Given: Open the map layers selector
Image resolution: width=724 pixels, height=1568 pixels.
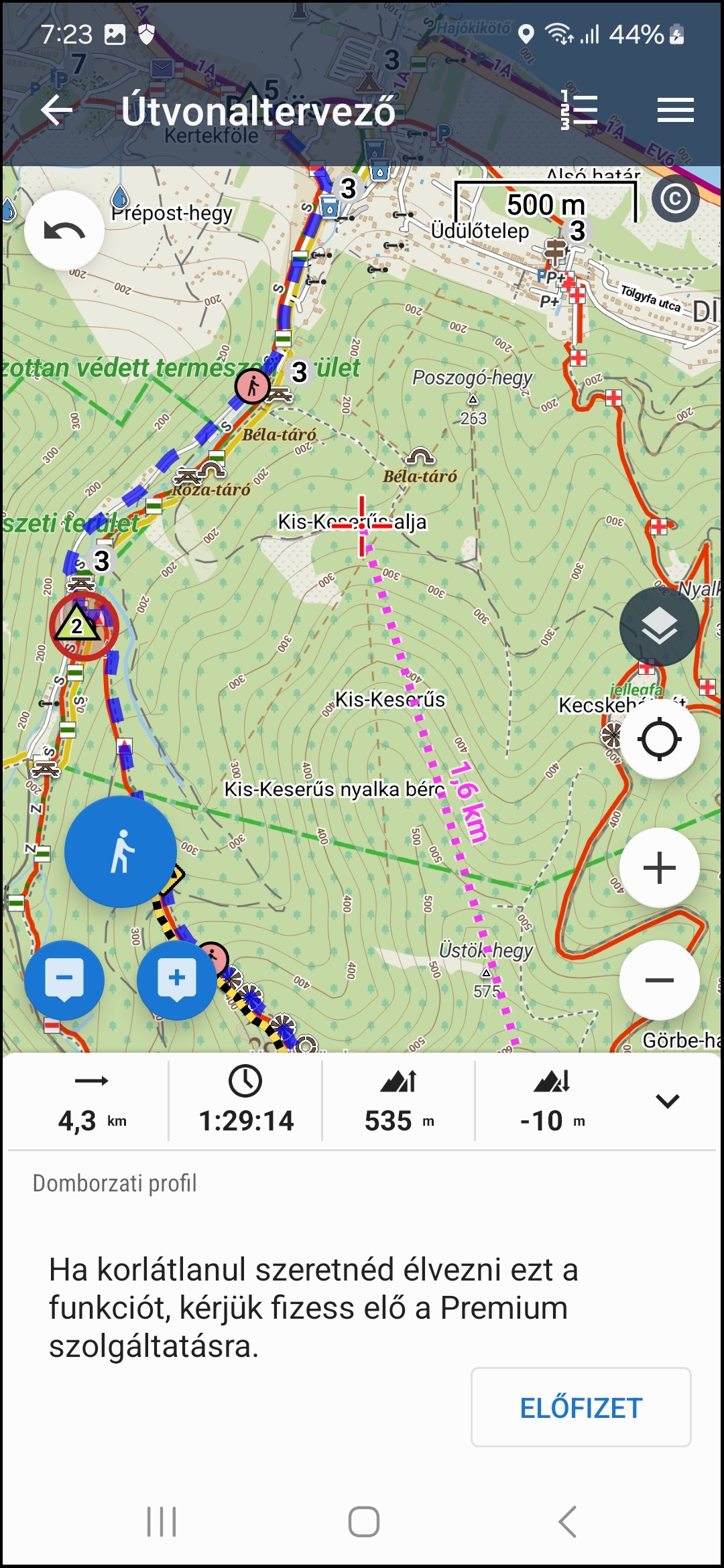Looking at the screenshot, I should pos(659,627).
